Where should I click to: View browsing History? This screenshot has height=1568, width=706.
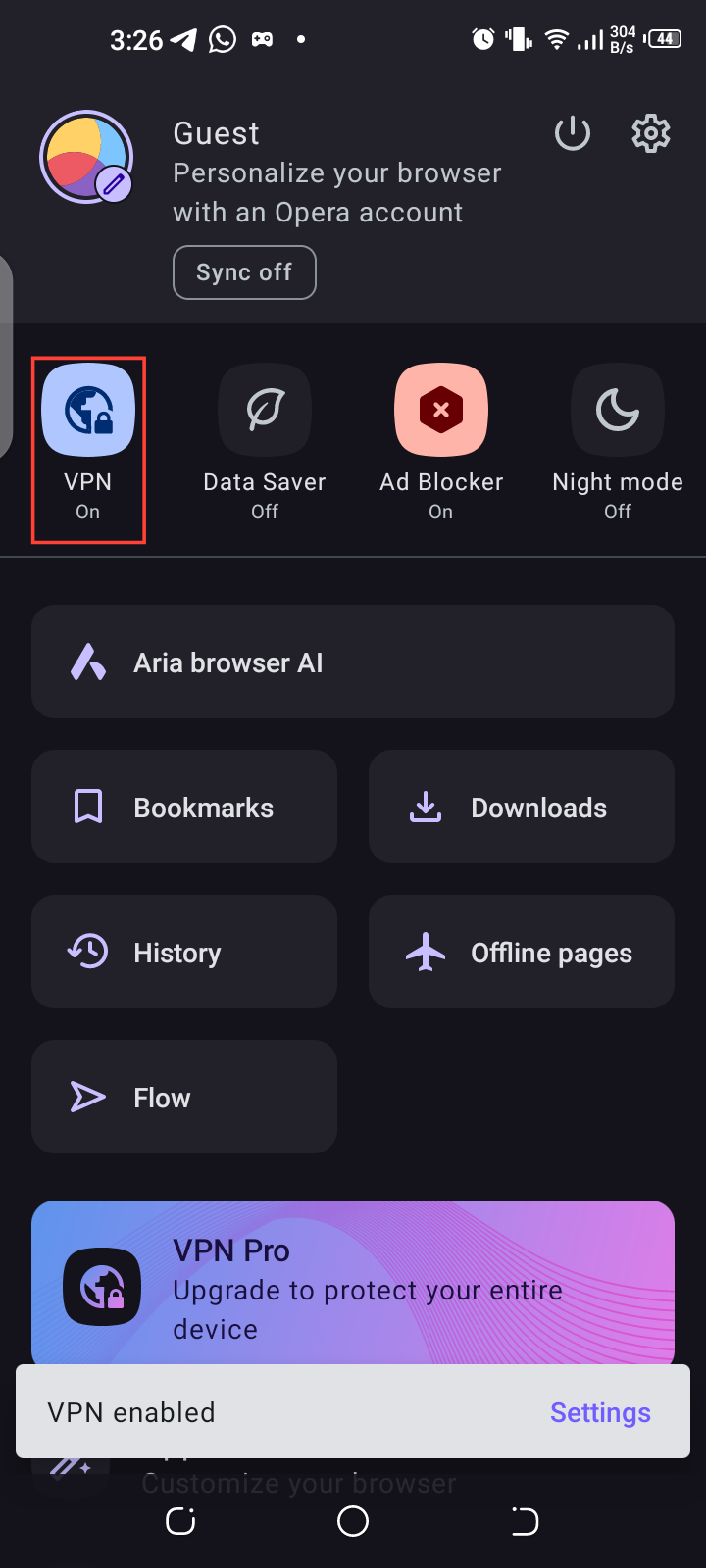click(x=184, y=953)
